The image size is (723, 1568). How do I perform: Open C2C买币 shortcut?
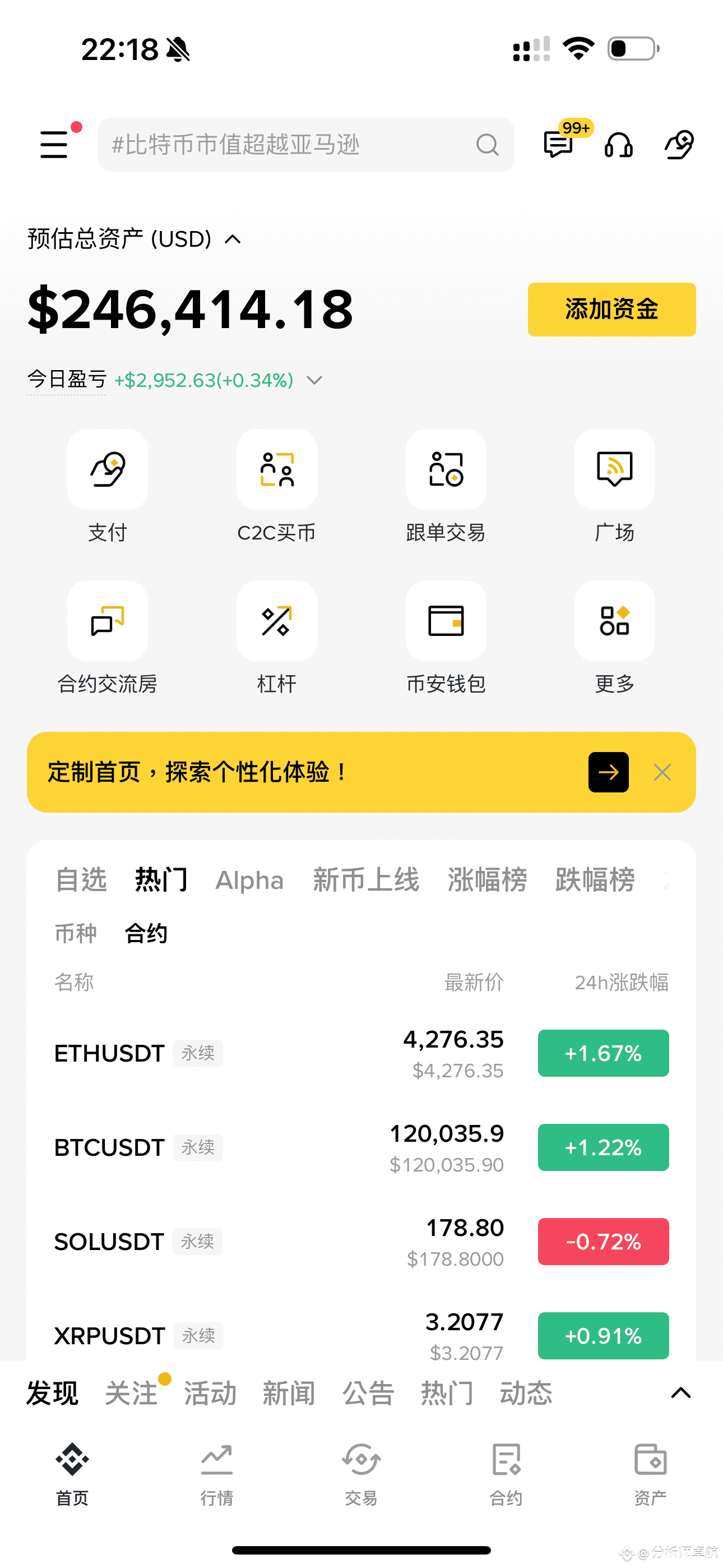point(277,486)
